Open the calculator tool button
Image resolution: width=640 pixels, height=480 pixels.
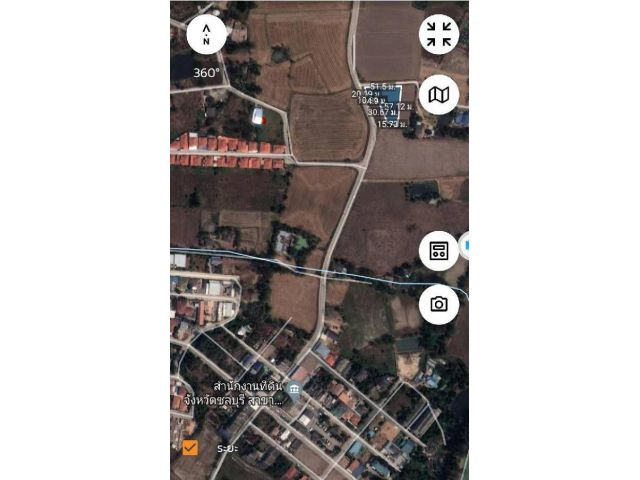click(438, 250)
